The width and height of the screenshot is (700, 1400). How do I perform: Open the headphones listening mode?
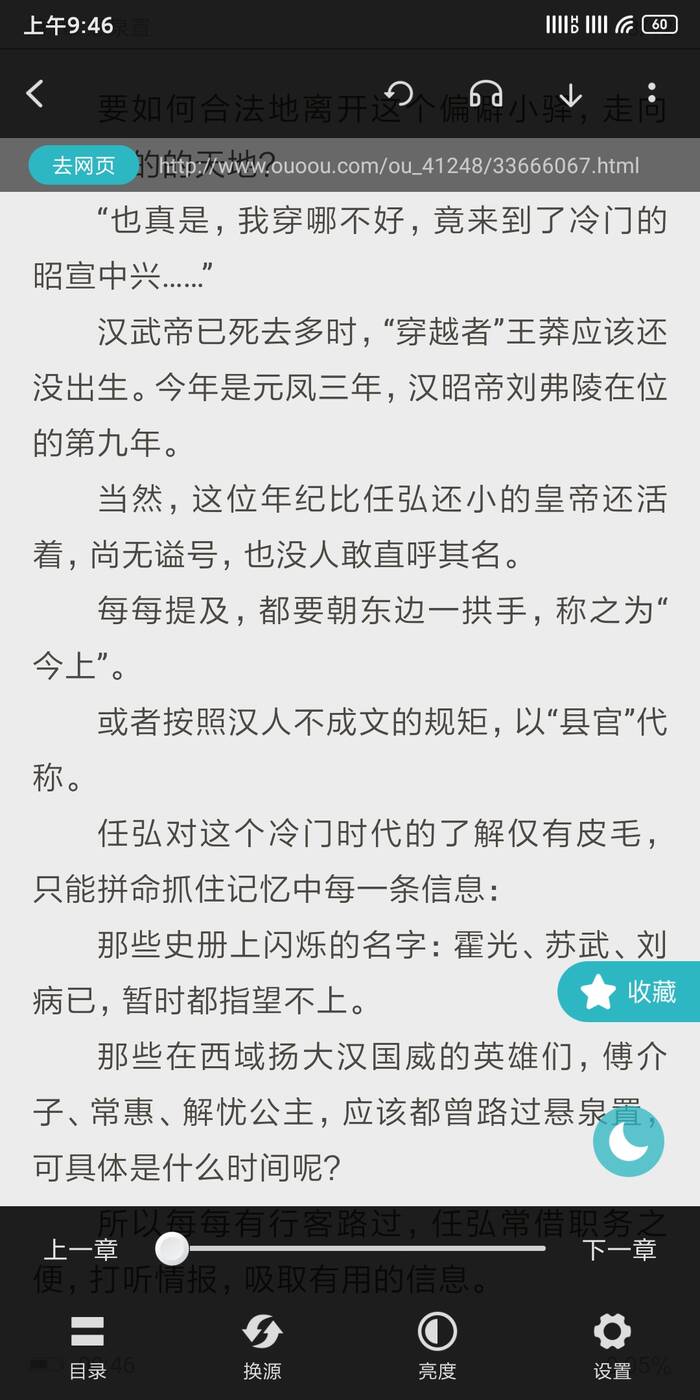[486, 94]
